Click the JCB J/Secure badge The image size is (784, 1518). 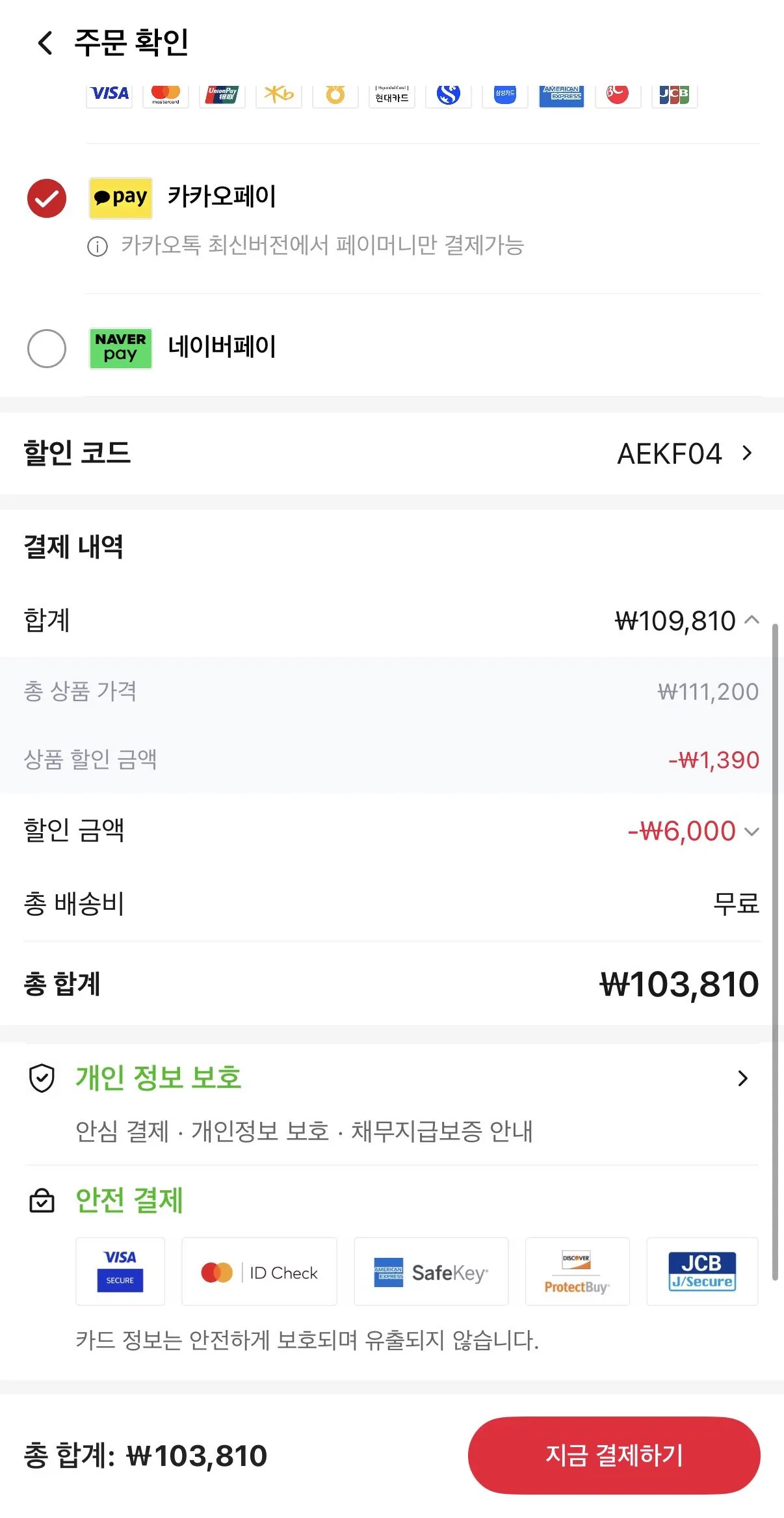[x=701, y=1272]
